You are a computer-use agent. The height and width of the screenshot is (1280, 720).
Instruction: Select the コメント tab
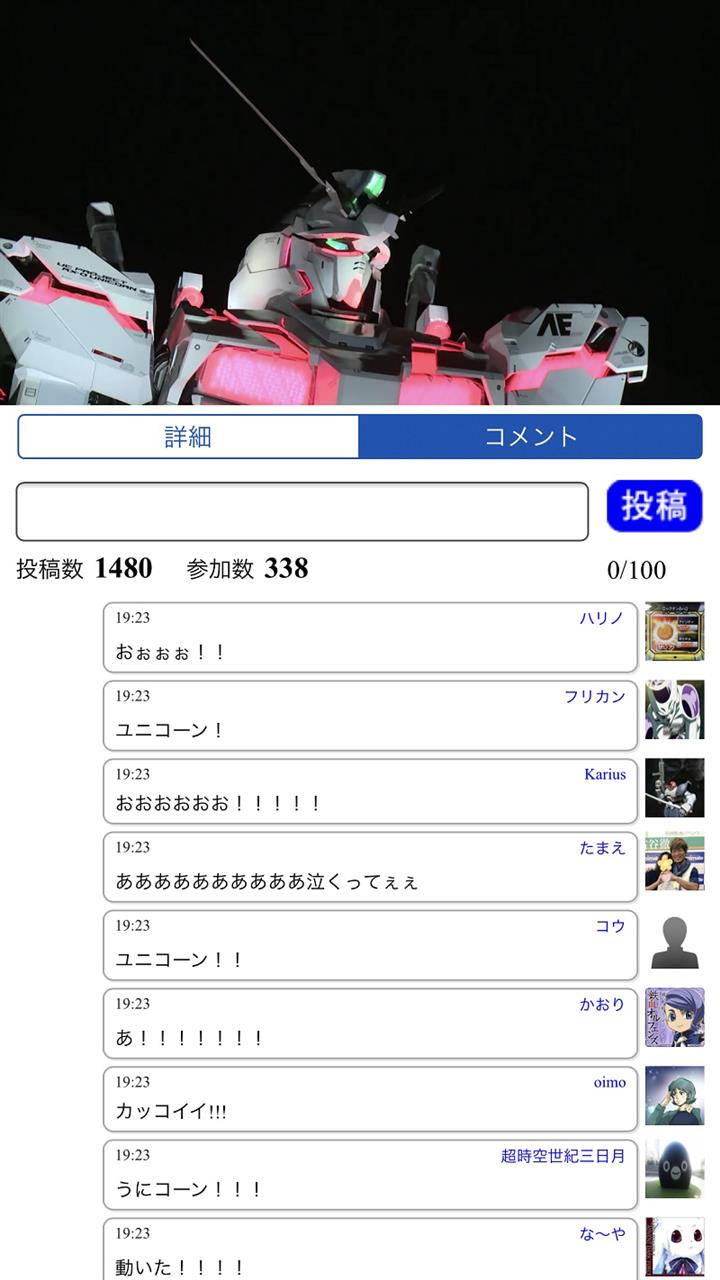530,437
